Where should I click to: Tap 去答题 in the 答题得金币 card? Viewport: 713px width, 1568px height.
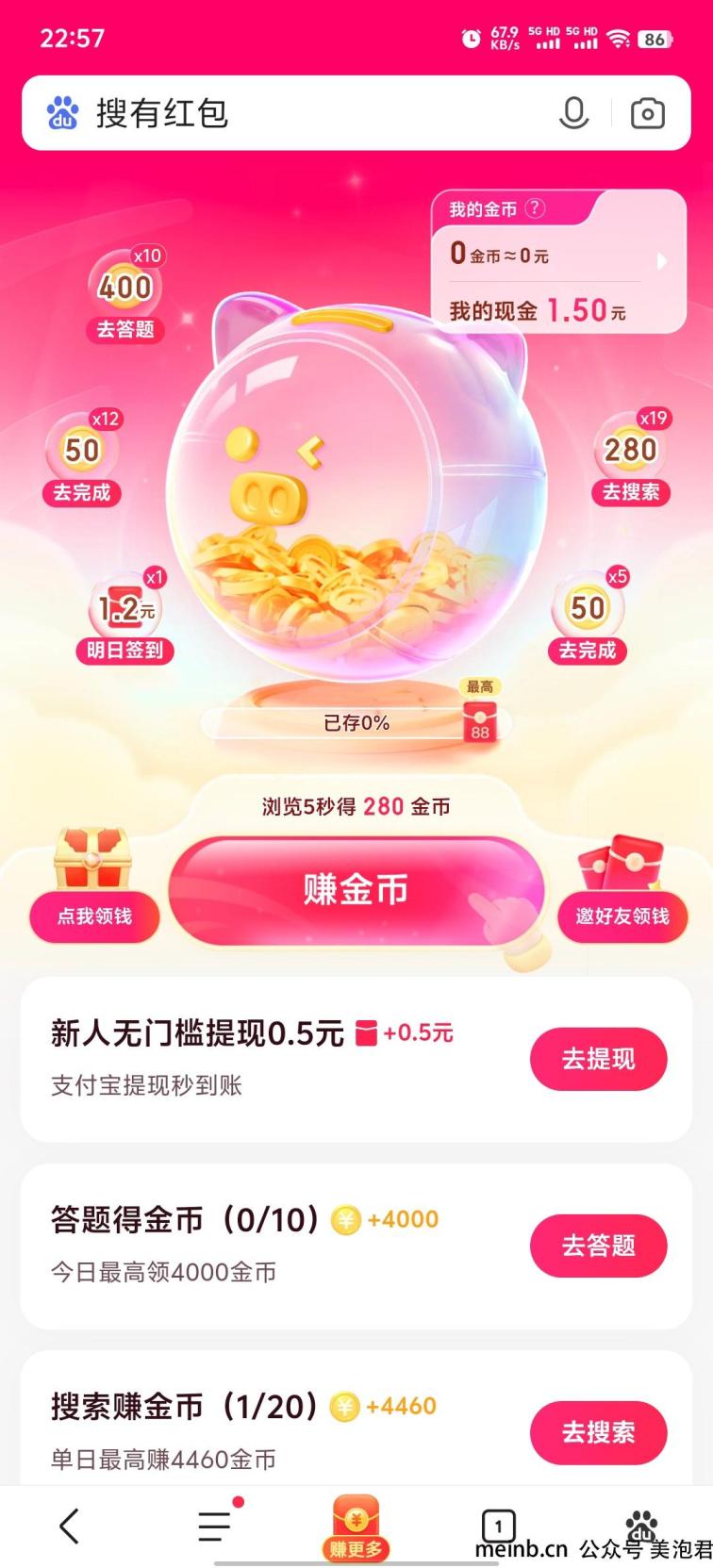[x=598, y=1246]
